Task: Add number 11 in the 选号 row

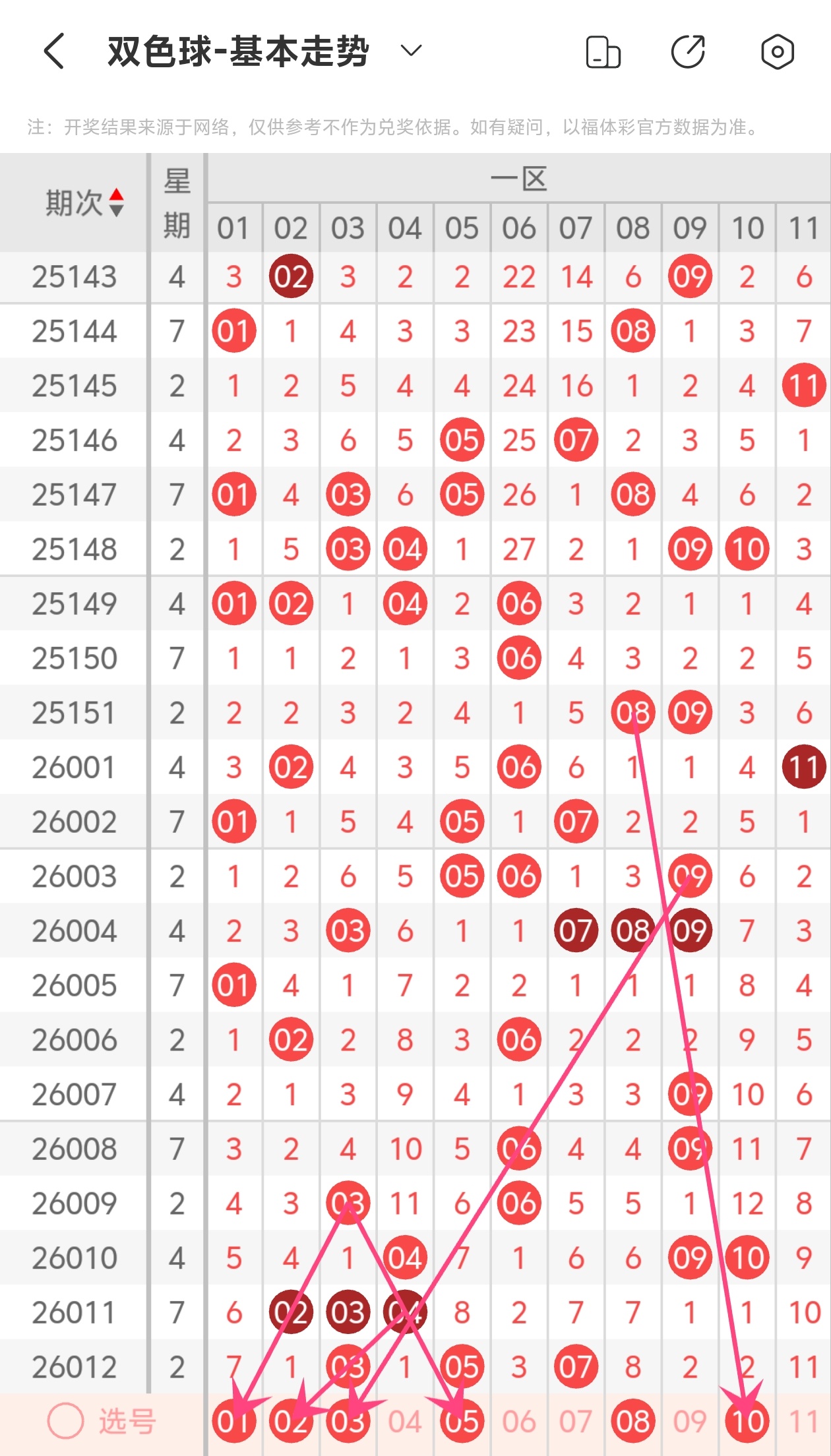Action: tap(803, 1421)
